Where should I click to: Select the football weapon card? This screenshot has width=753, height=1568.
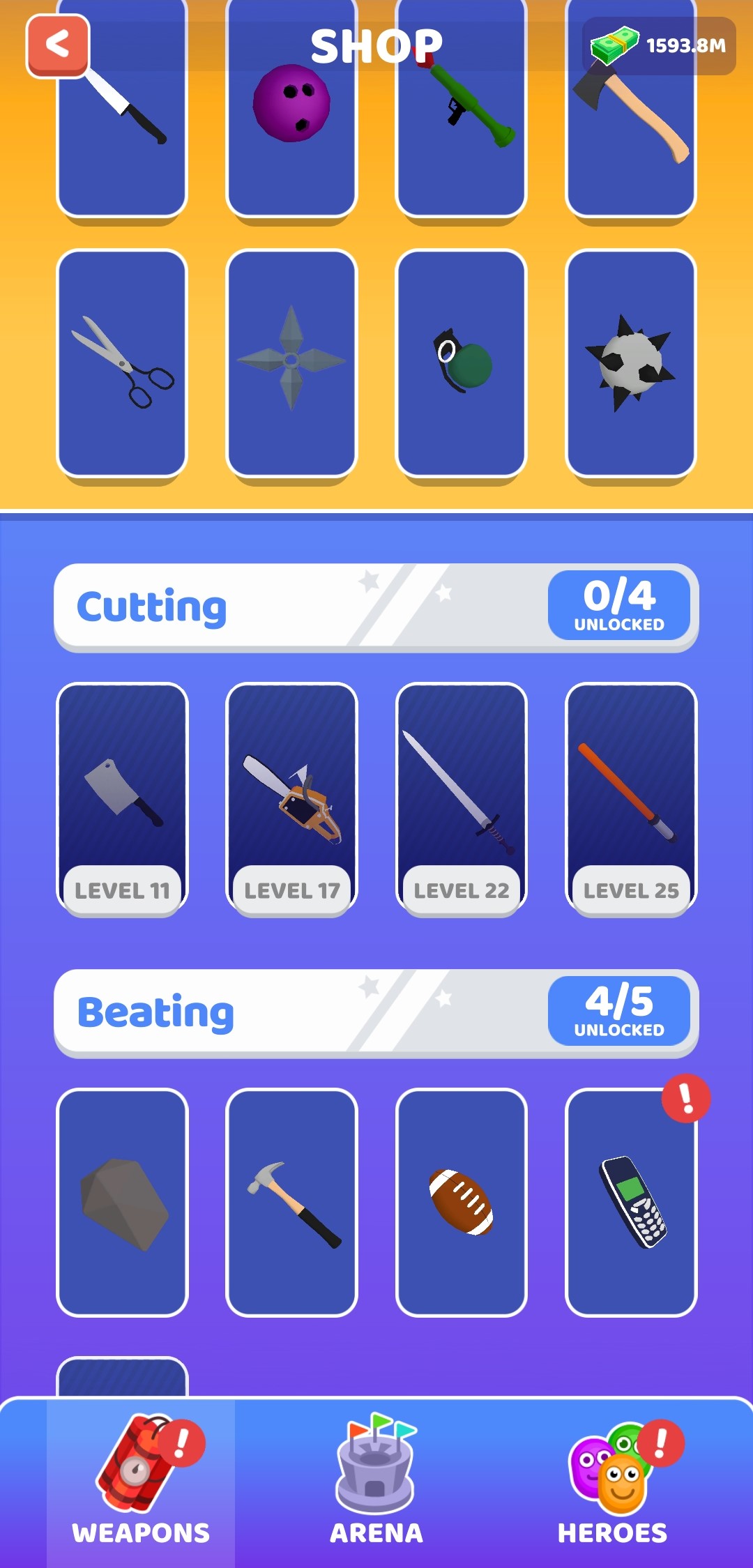click(x=461, y=1203)
